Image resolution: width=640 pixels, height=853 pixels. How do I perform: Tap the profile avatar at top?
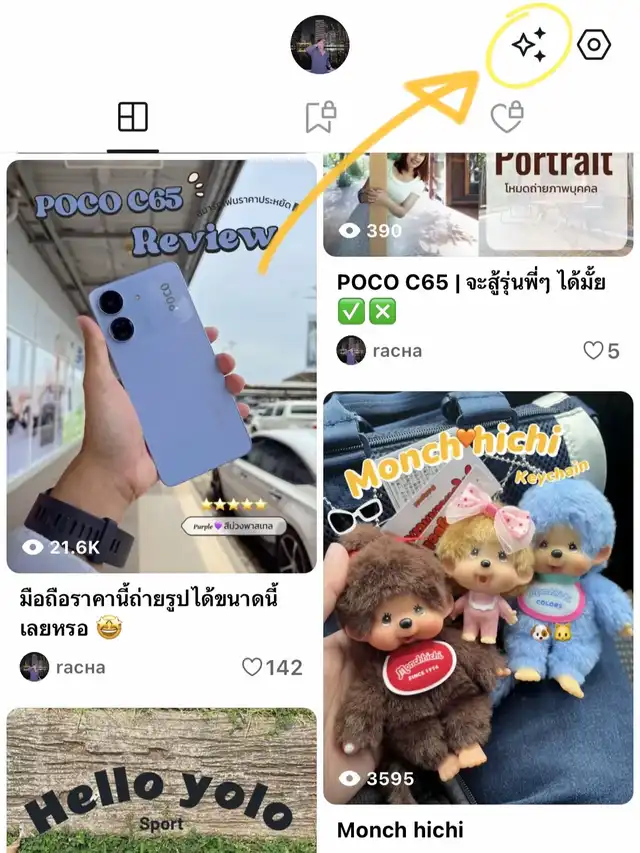(319, 45)
